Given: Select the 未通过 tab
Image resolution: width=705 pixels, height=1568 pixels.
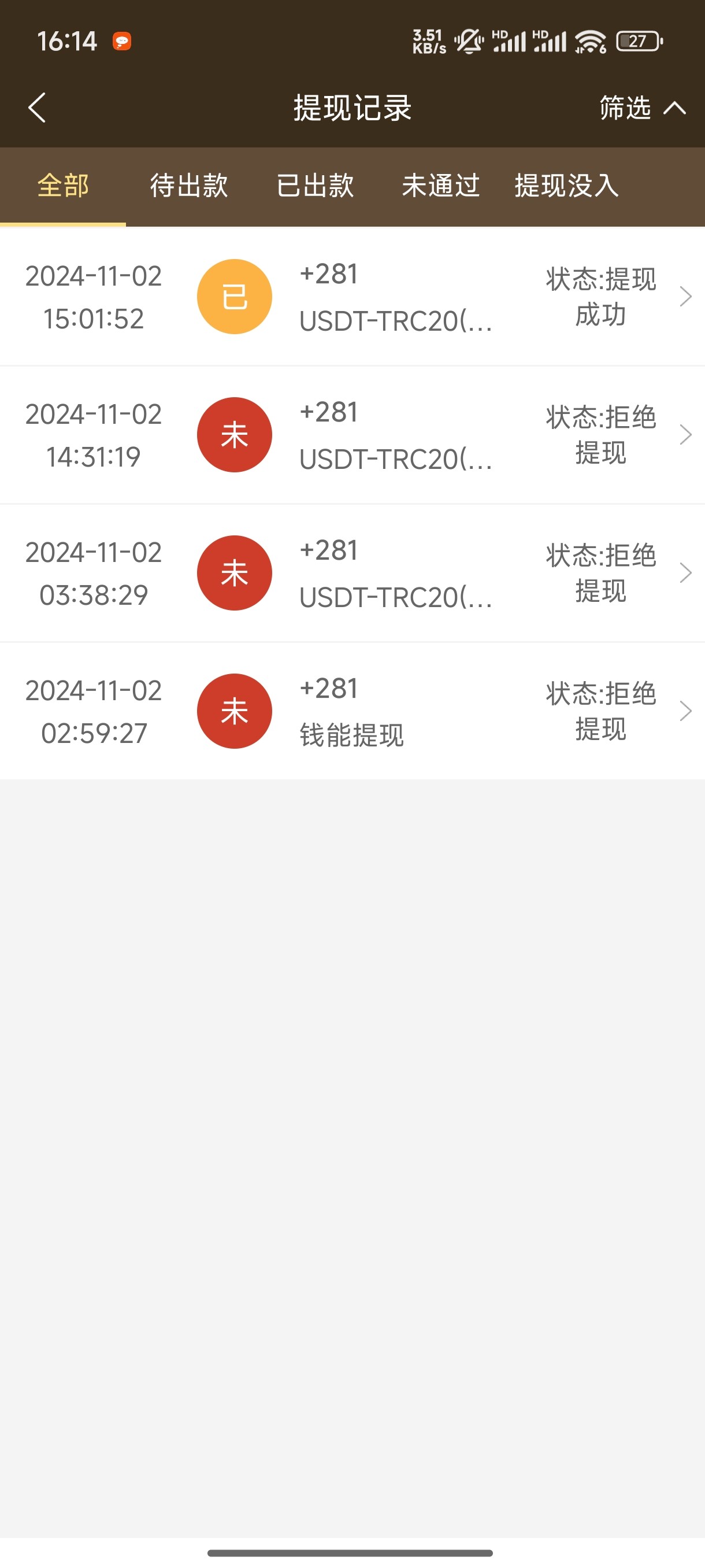Looking at the screenshot, I should [441, 186].
